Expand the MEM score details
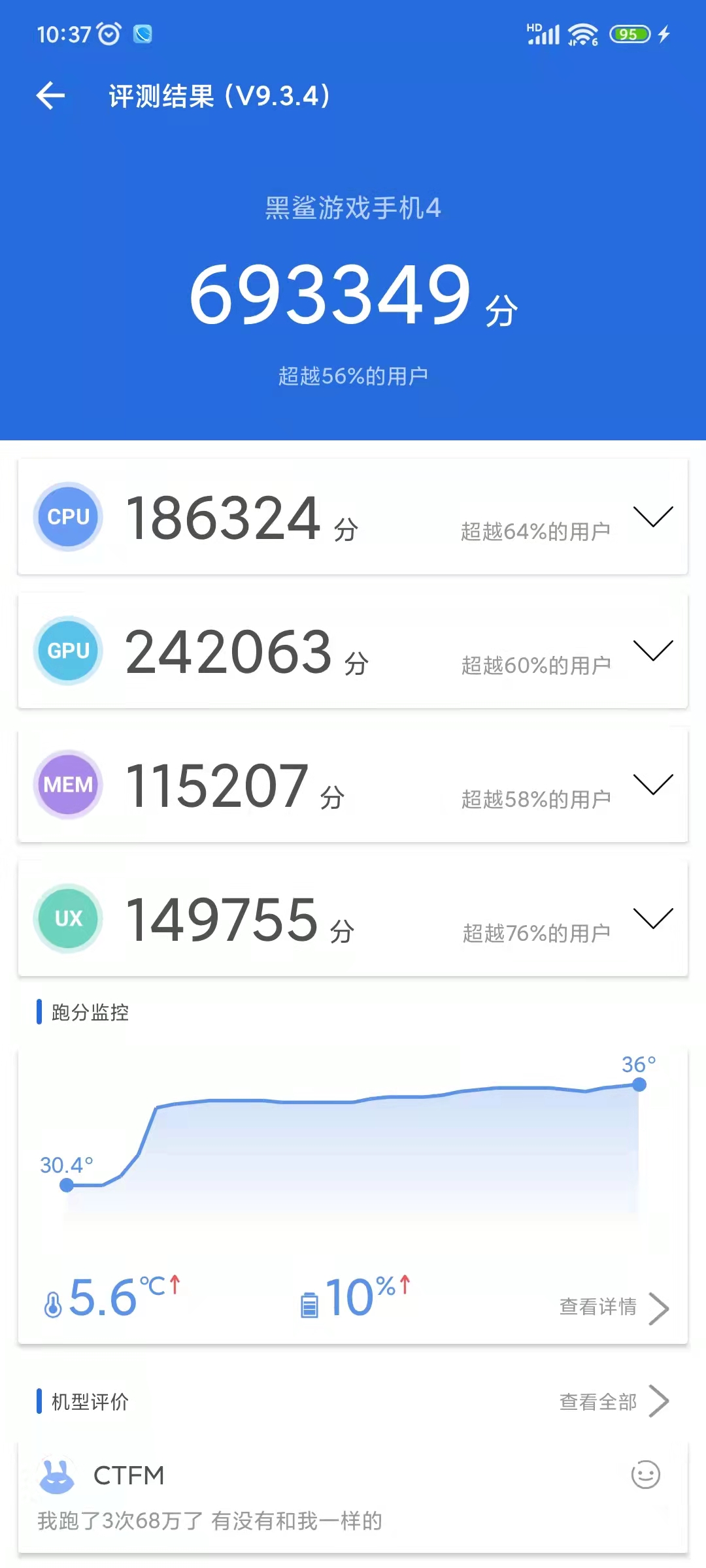Screen dimensions: 706x1568 tap(653, 785)
